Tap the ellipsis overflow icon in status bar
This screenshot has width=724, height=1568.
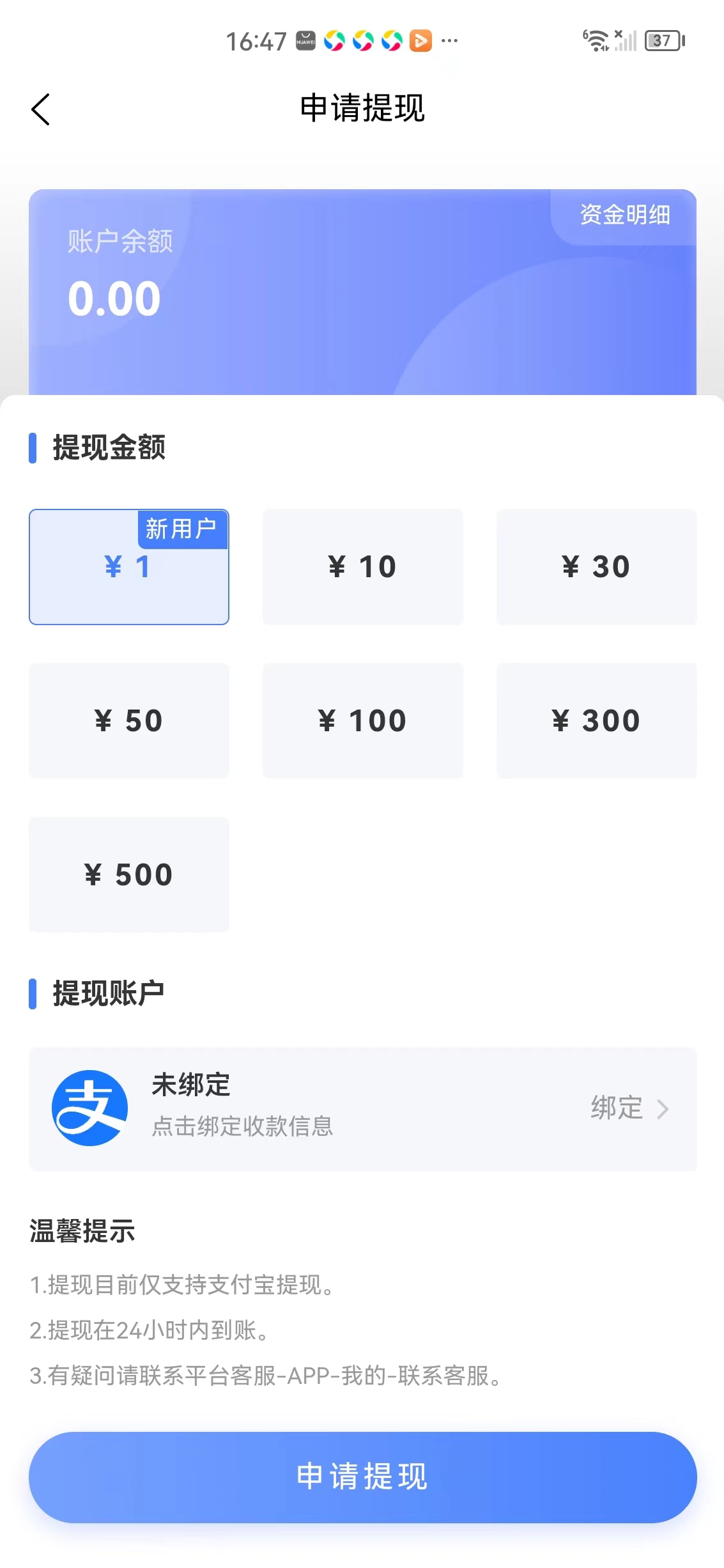tap(451, 40)
